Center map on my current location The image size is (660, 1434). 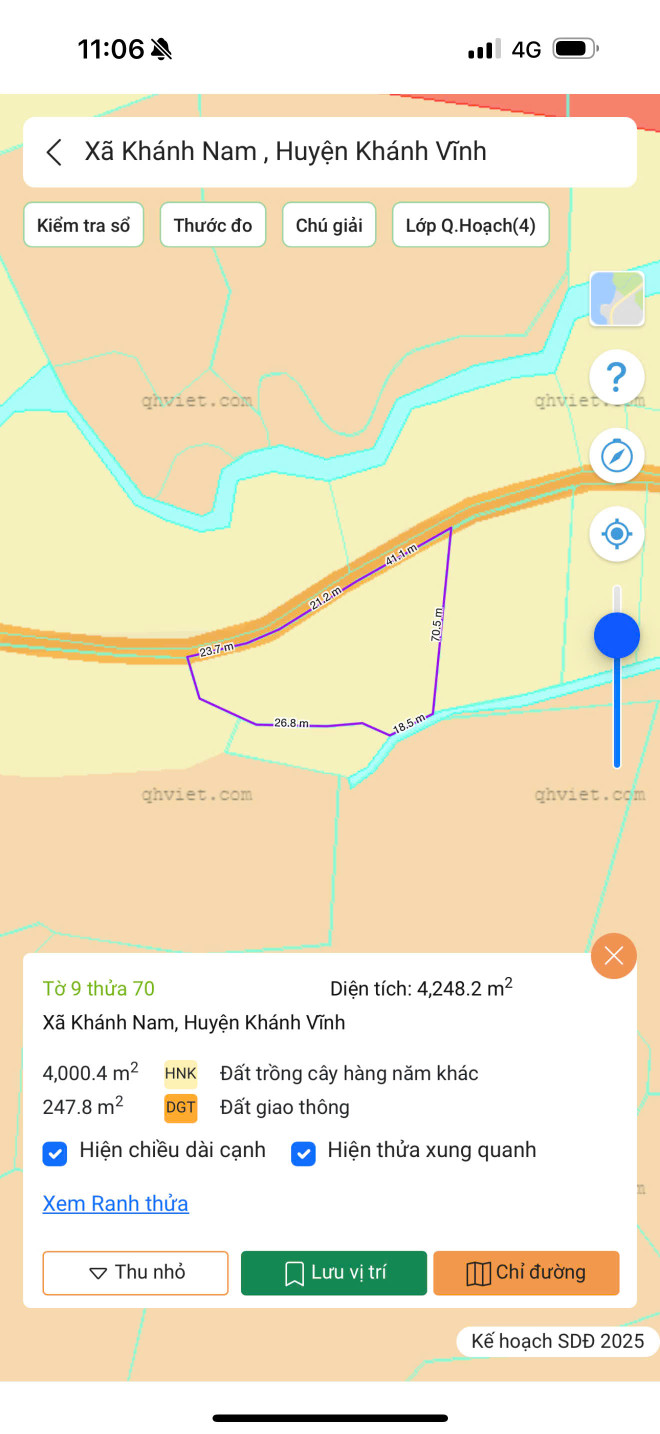pos(617,534)
